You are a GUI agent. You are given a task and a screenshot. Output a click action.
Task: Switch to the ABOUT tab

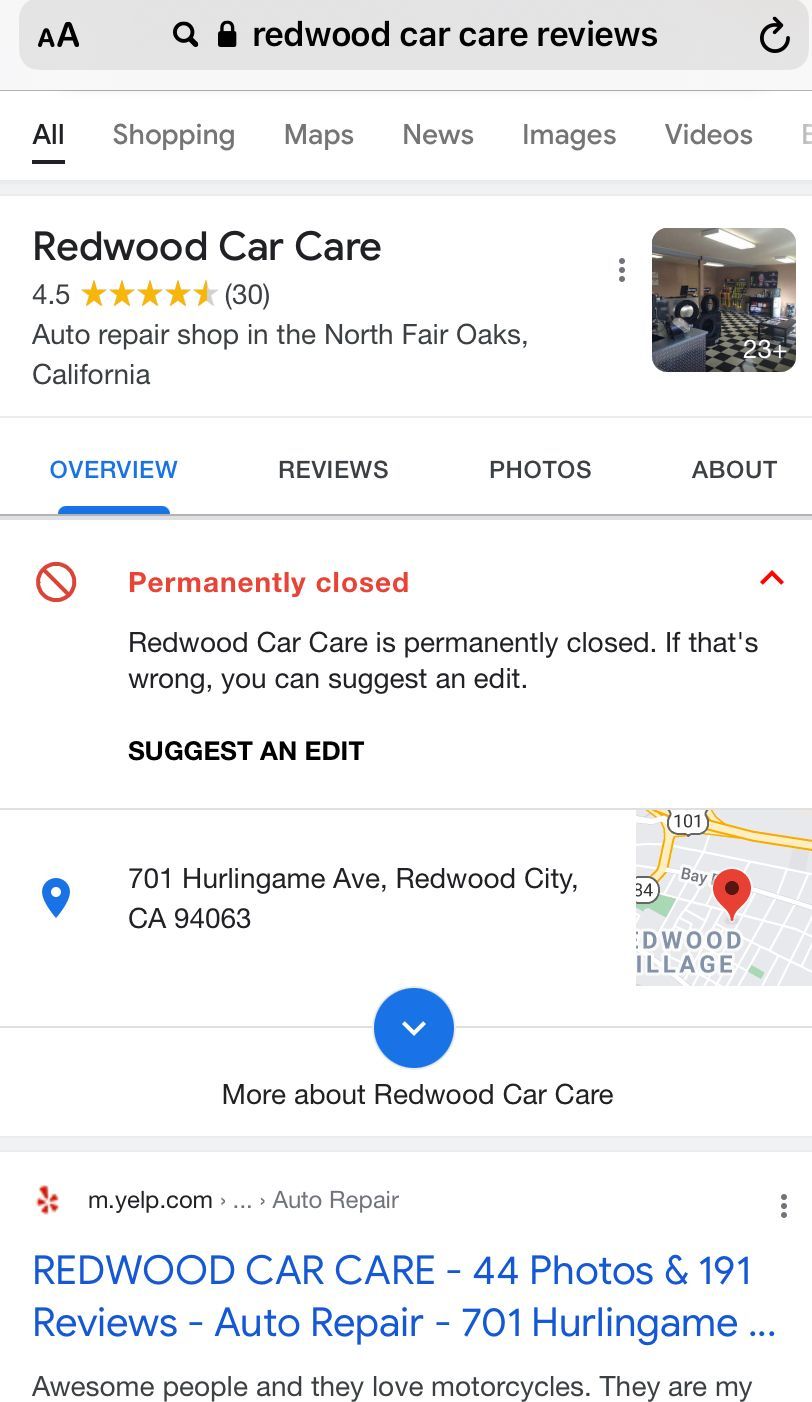[x=734, y=470]
